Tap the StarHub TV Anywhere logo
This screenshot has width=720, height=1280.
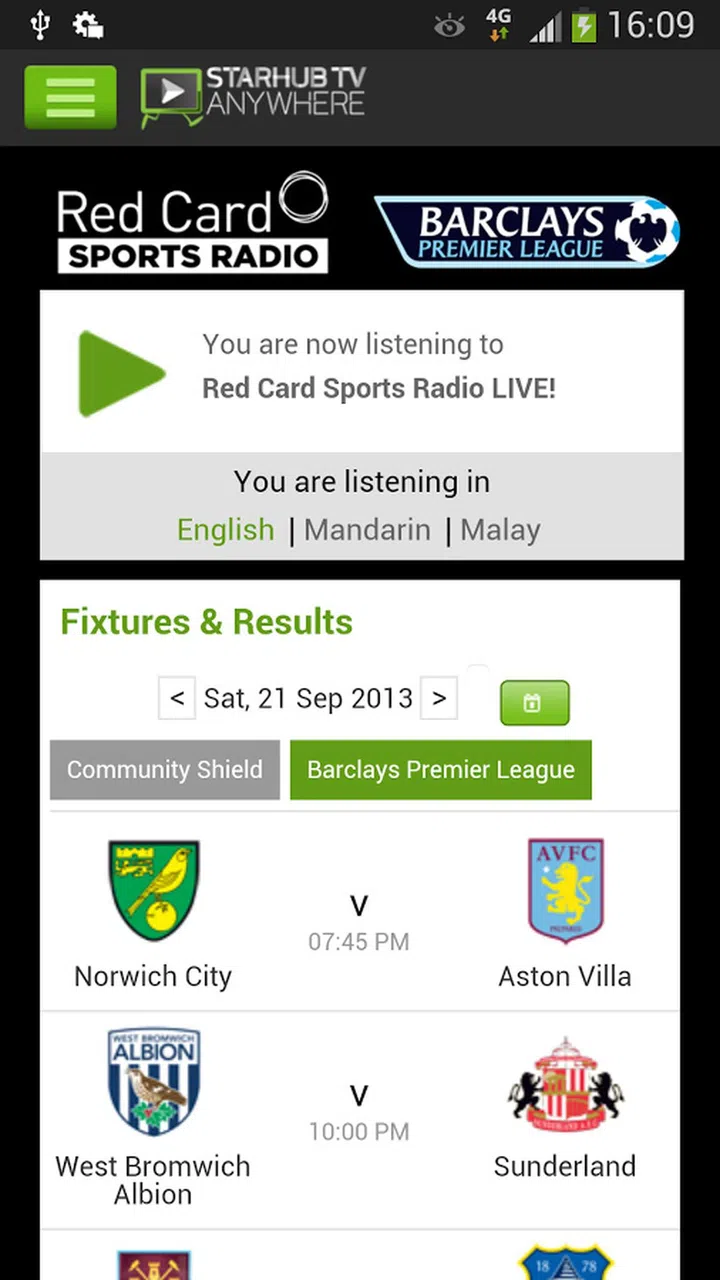click(x=253, y=95)
